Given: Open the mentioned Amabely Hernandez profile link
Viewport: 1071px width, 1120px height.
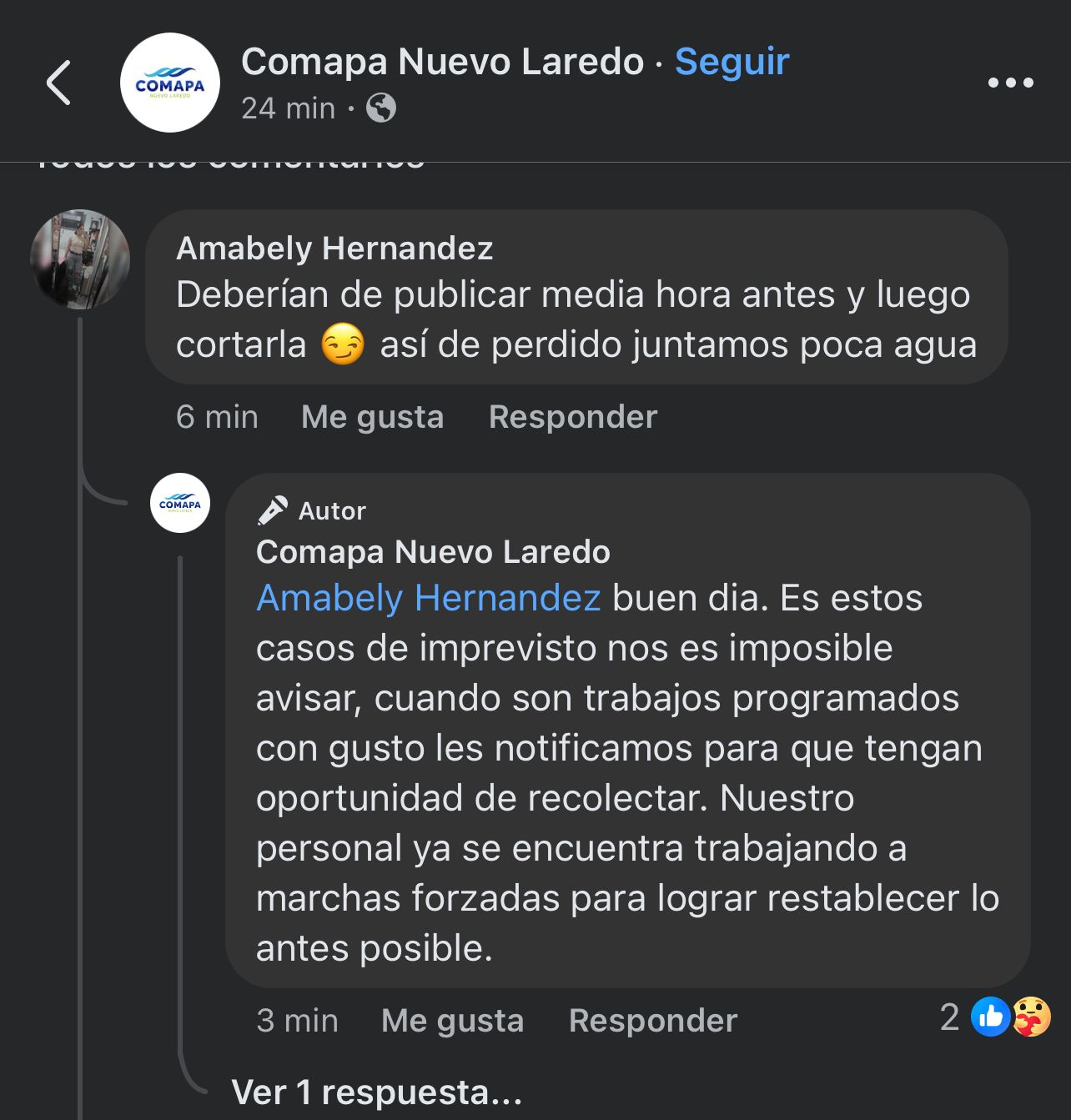Looking at the screenshot, I should pyautogui.click(x=428, y=598).
